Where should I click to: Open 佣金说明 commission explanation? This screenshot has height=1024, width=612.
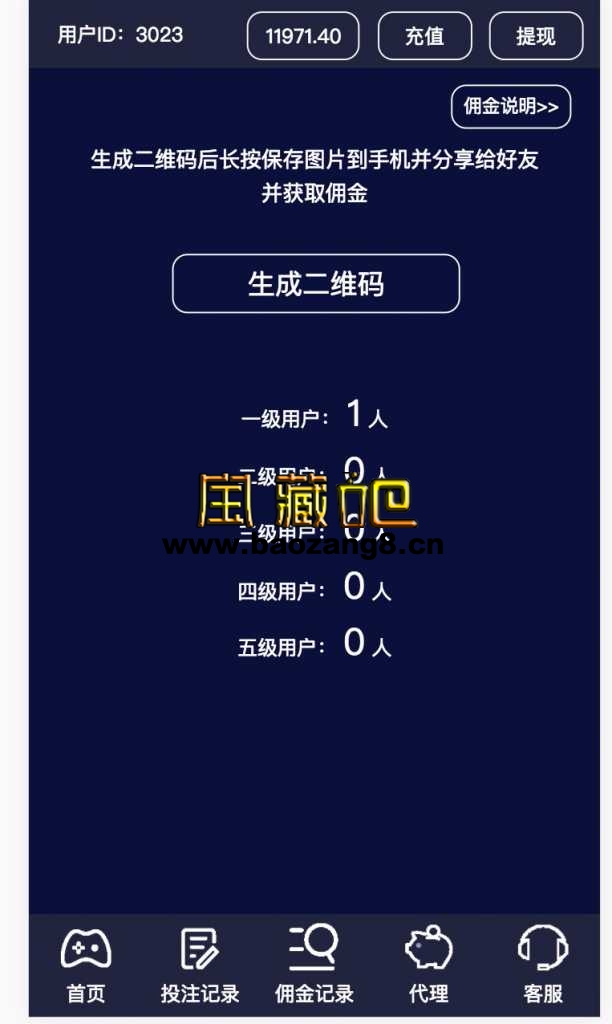pos(510,107)
